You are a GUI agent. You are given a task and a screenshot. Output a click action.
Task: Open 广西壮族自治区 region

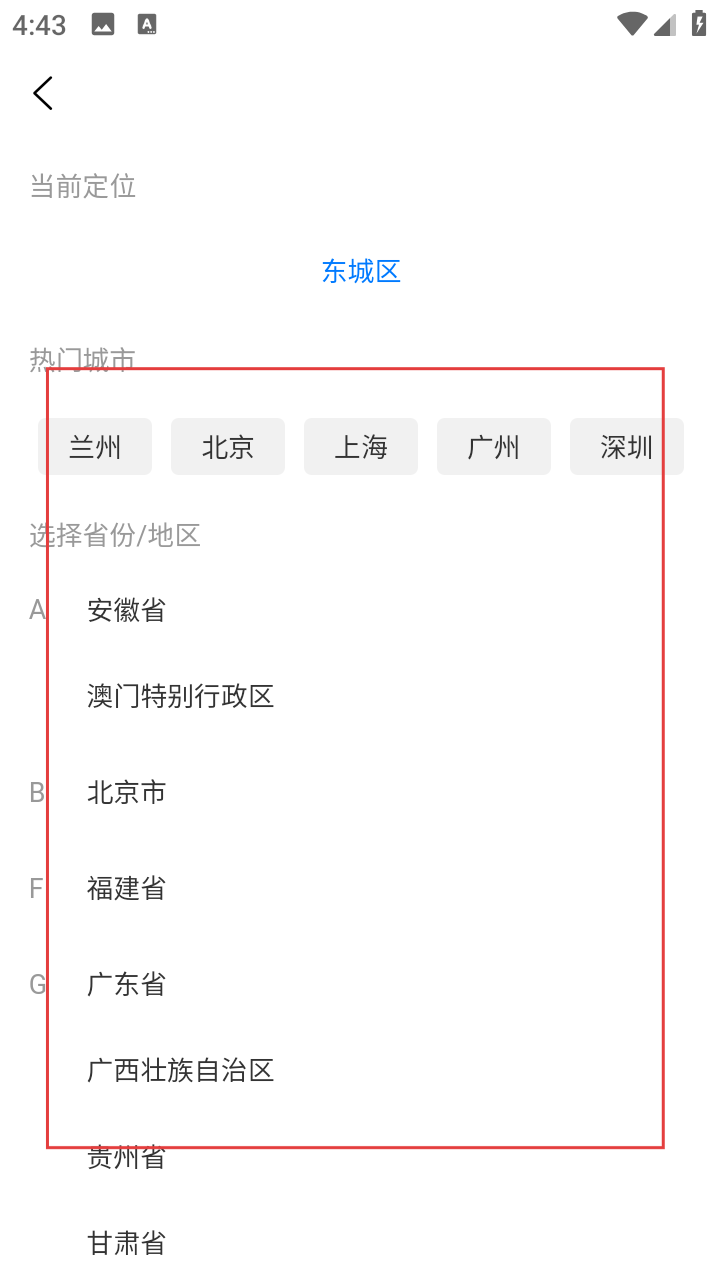[x=181, y=1071]
